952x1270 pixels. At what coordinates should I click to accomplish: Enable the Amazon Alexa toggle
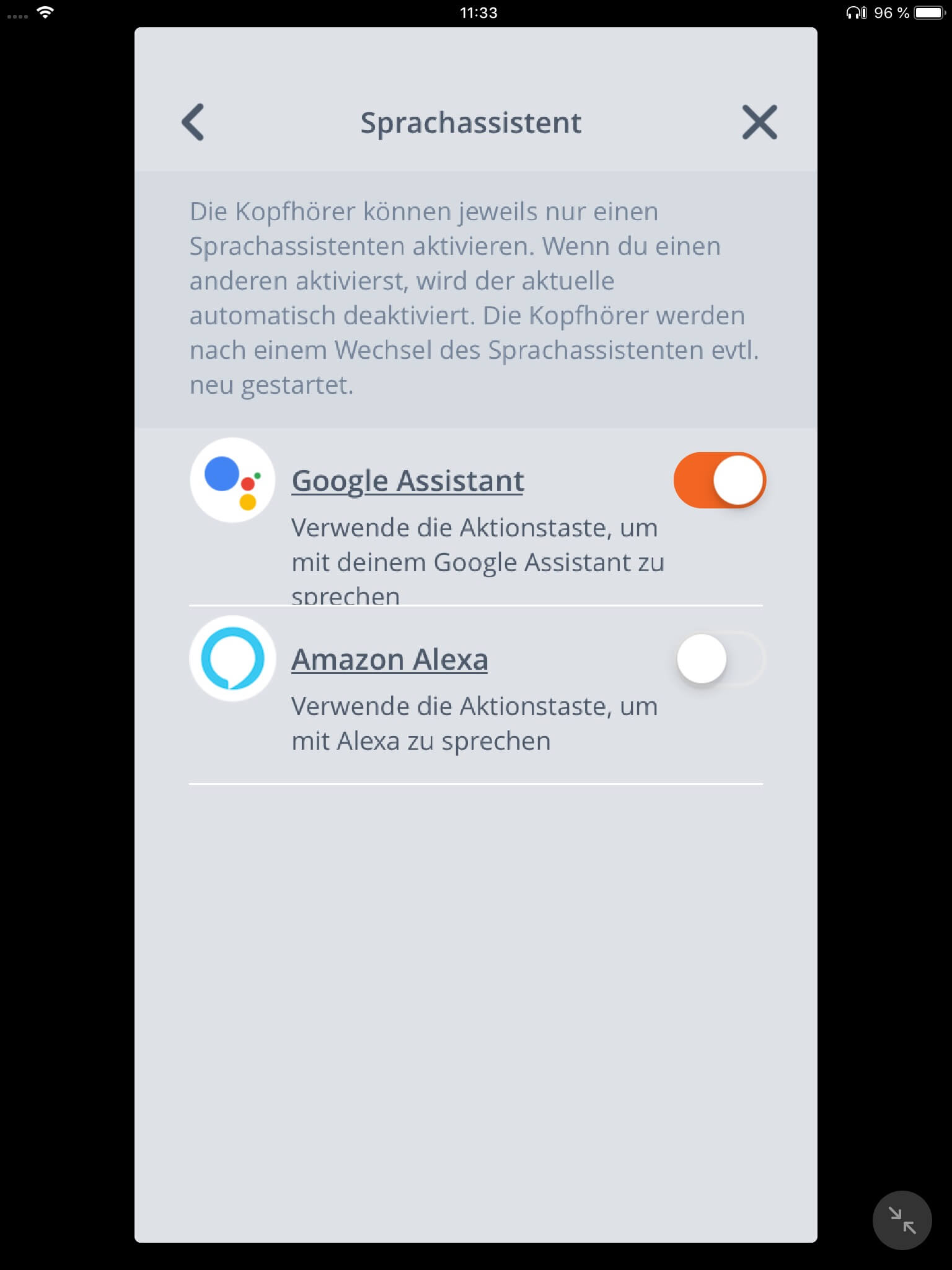(720, 659)
